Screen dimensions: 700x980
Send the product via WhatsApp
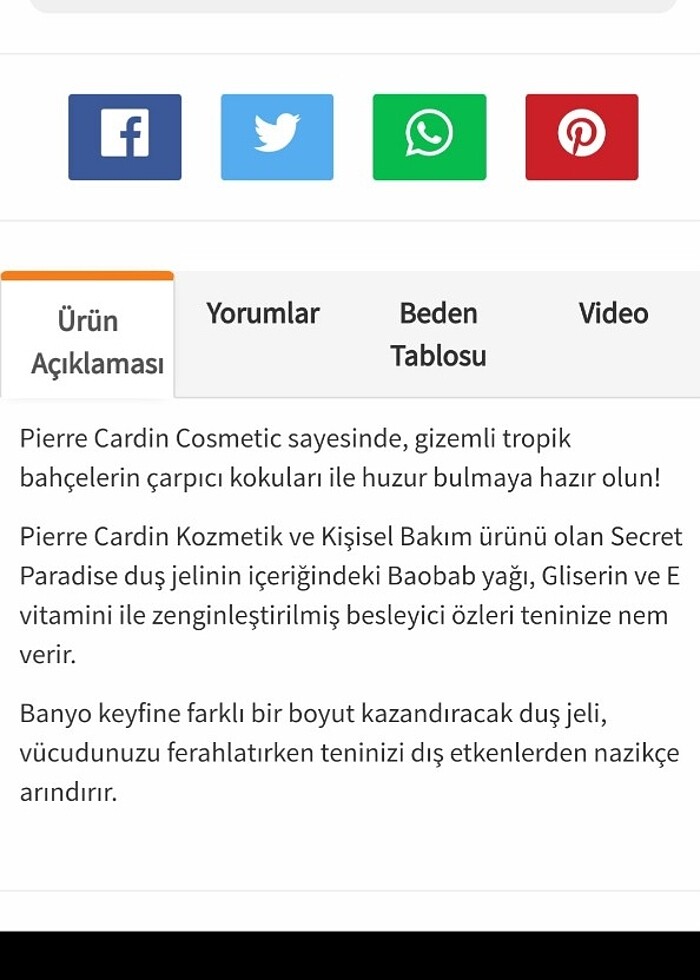[x=429, y=137]
